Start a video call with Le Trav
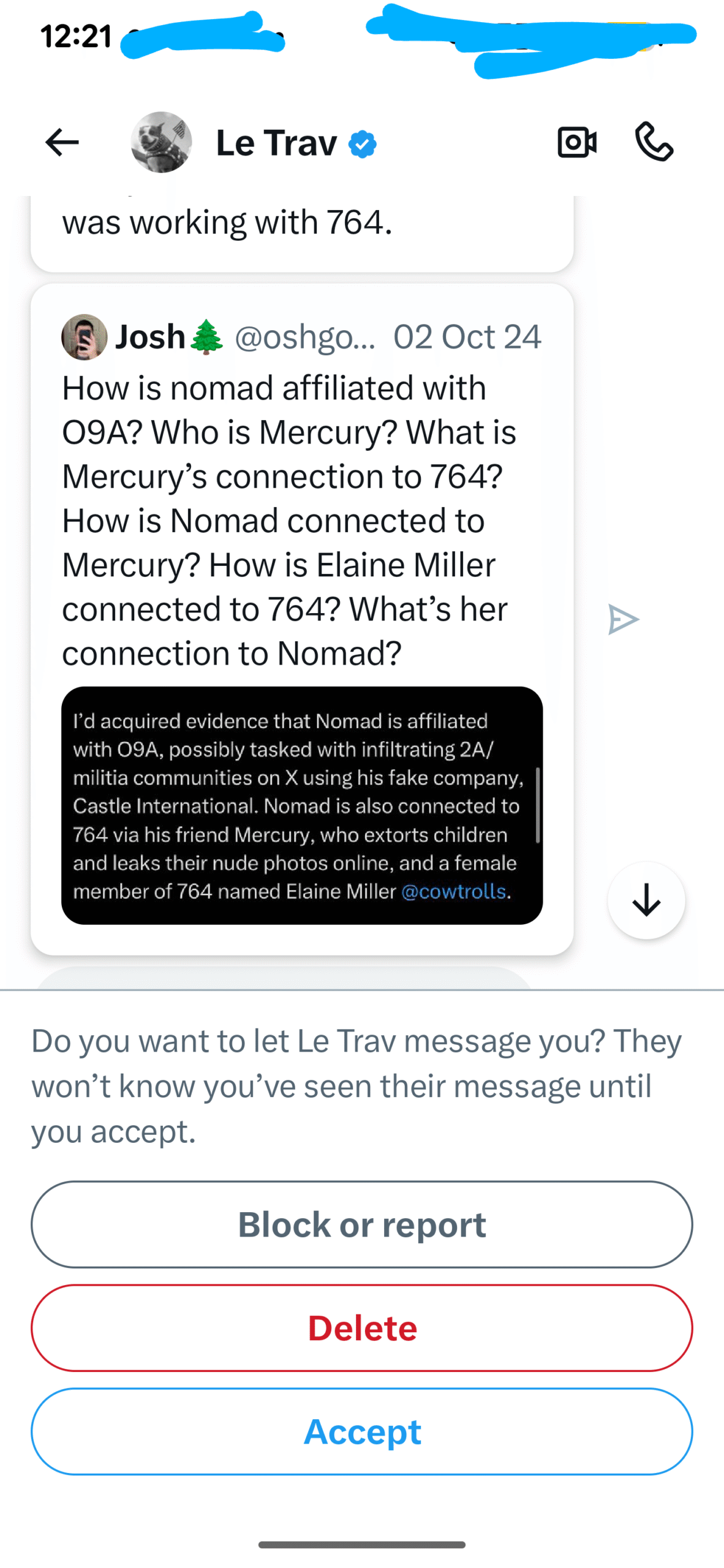Image resolution: width=724 pixels, height=1568 pixels. [x=576, y=143]
